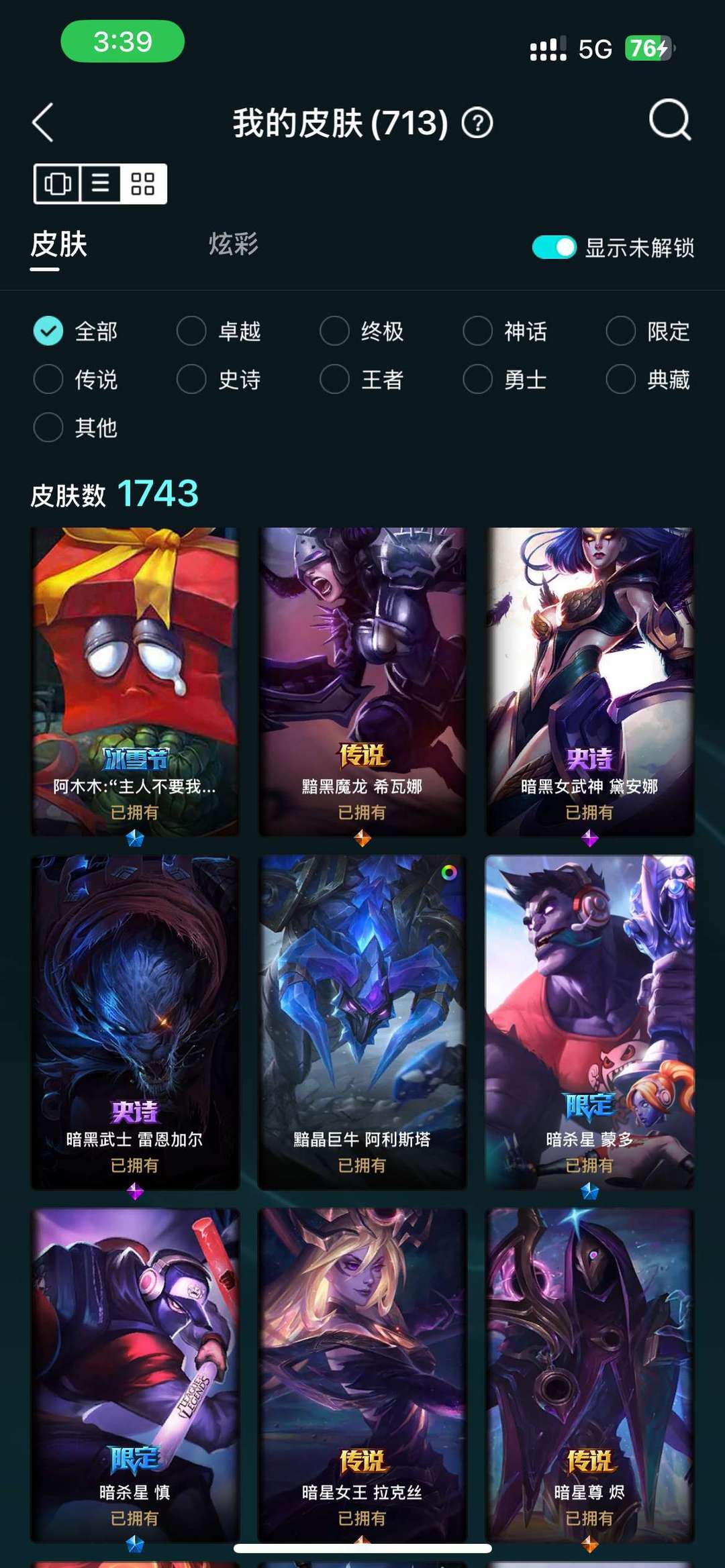Choose the 史诗 filter option
The height and width of the screenshot is (1568, 725).
(x=219, y=380)
